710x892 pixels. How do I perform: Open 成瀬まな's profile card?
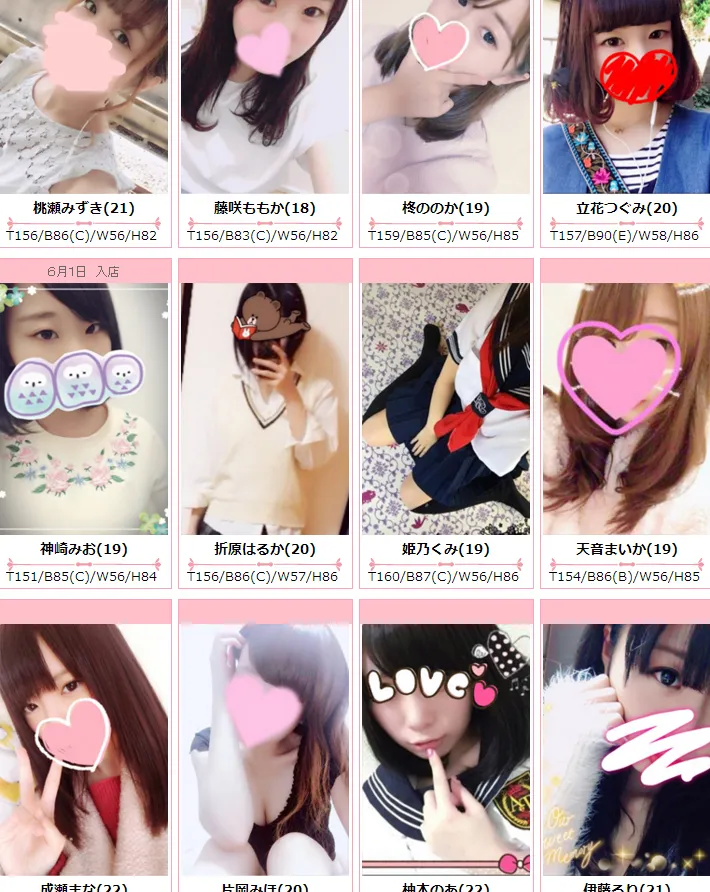[83, 750]
